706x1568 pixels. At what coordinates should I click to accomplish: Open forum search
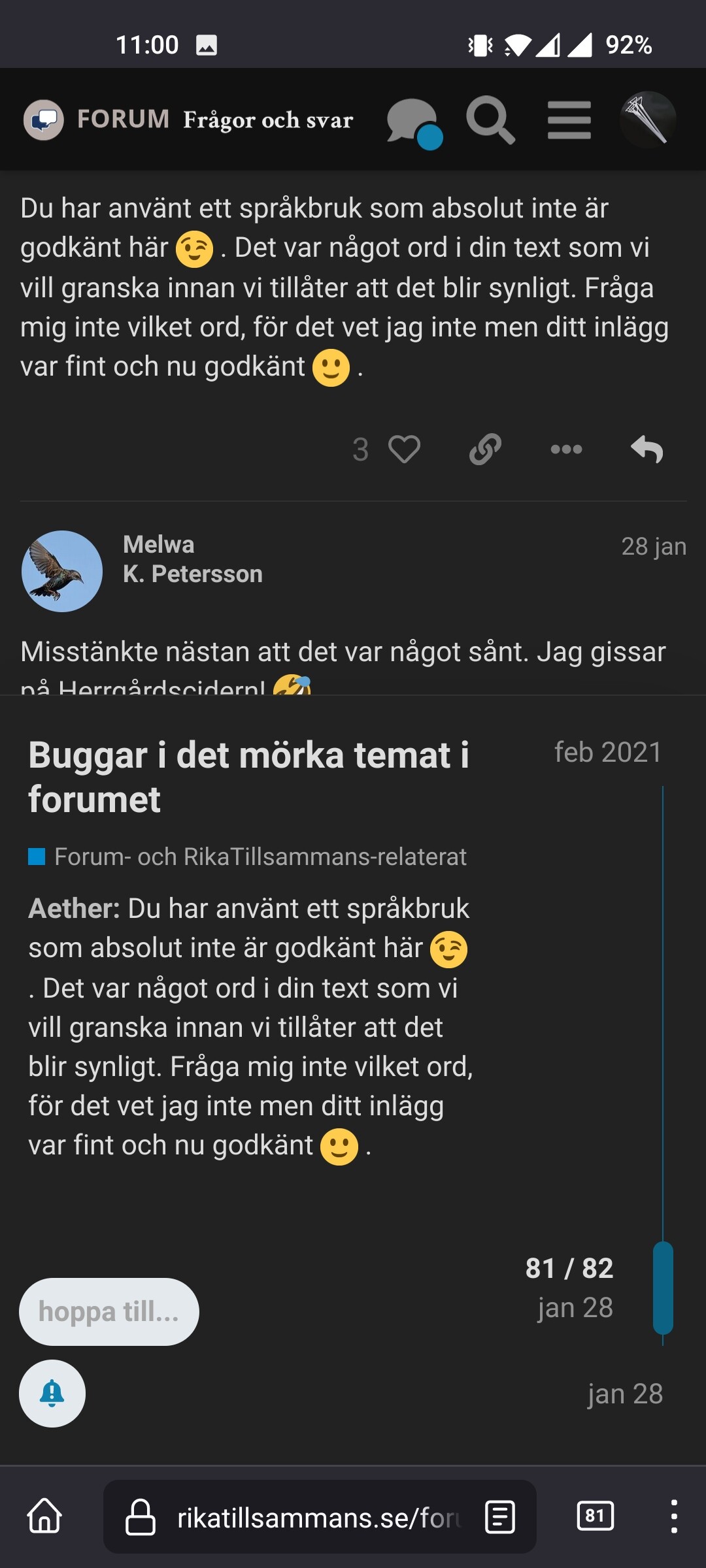(490, 120)
